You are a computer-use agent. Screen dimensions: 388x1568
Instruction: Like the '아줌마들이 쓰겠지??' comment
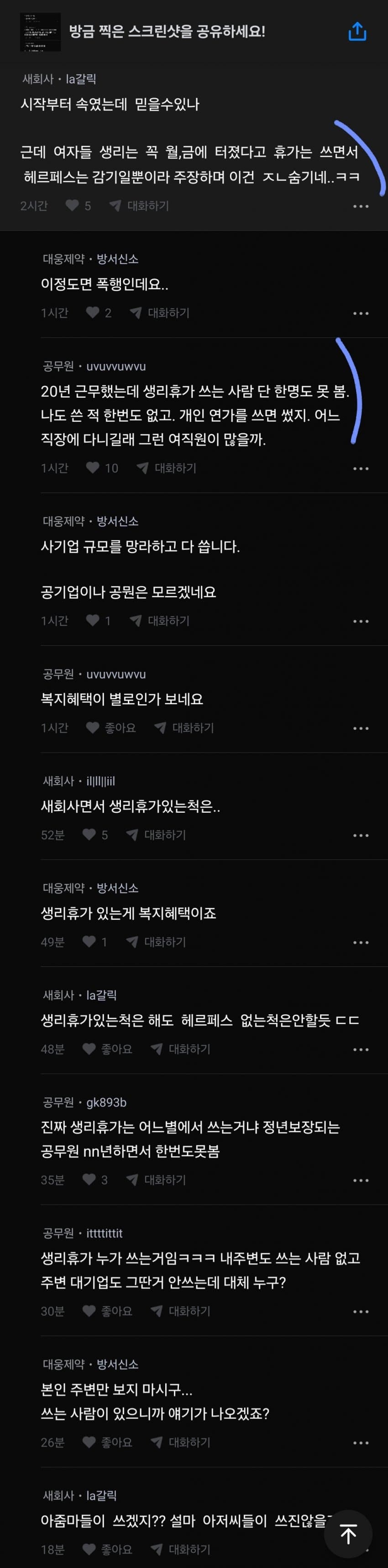pyautogui.click(x=107, y=1549)
